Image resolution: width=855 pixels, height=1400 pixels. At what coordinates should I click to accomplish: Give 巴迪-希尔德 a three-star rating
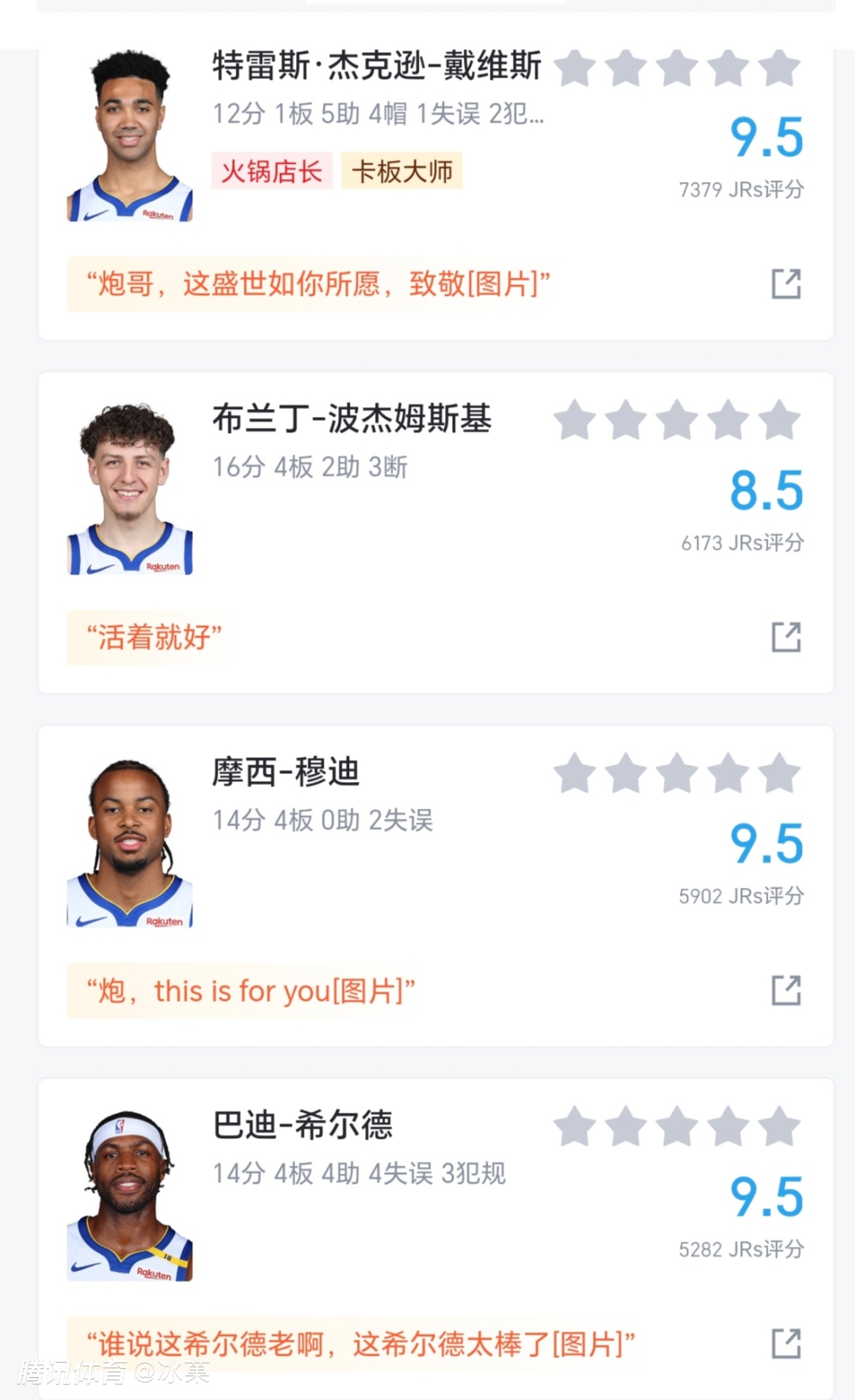pyautogui.click(x=677, y=1126)
